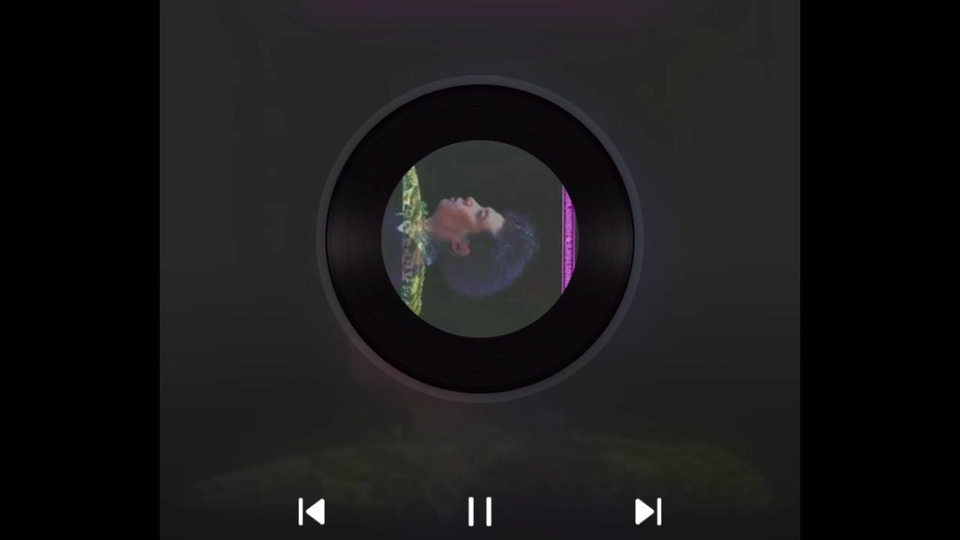
Task: Pause the current song
Action: click(x=480, y=512)
